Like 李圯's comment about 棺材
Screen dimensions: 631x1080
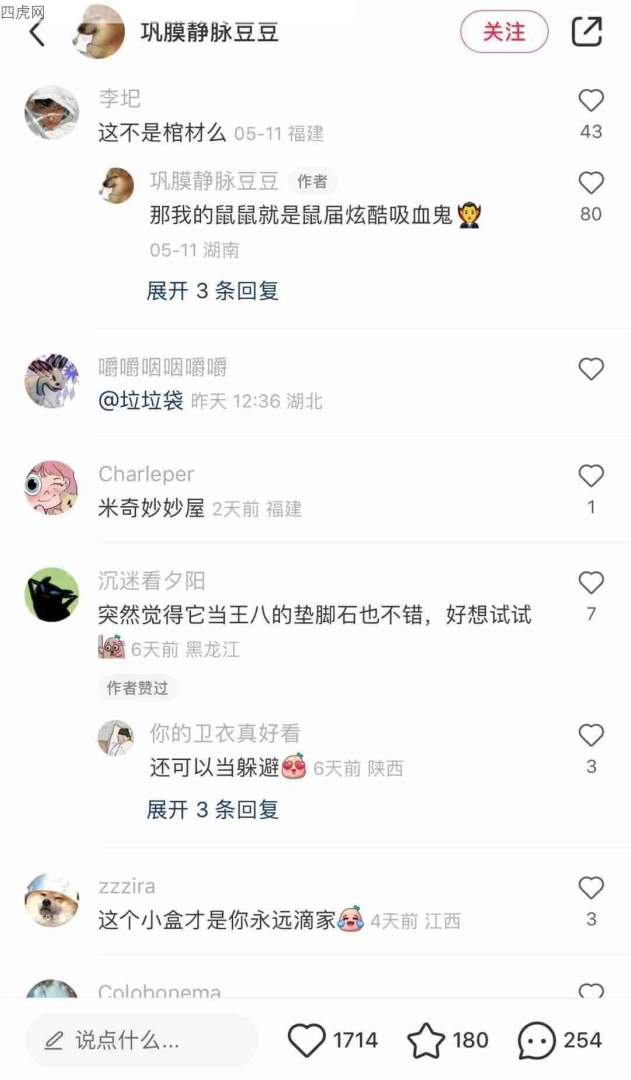point(591,100)
